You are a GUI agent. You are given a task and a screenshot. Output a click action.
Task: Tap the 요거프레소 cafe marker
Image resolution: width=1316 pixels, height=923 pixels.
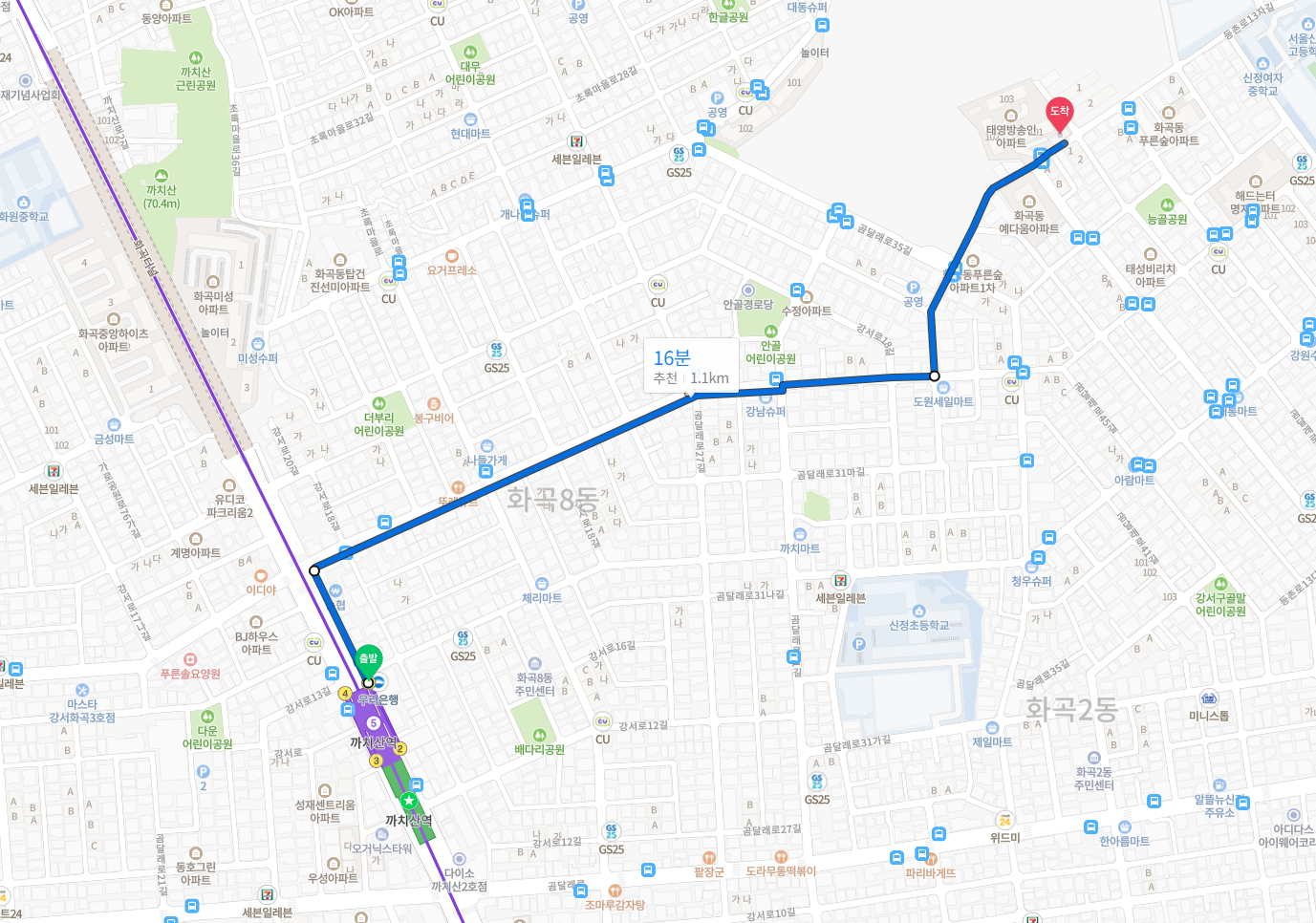point(452,257)
